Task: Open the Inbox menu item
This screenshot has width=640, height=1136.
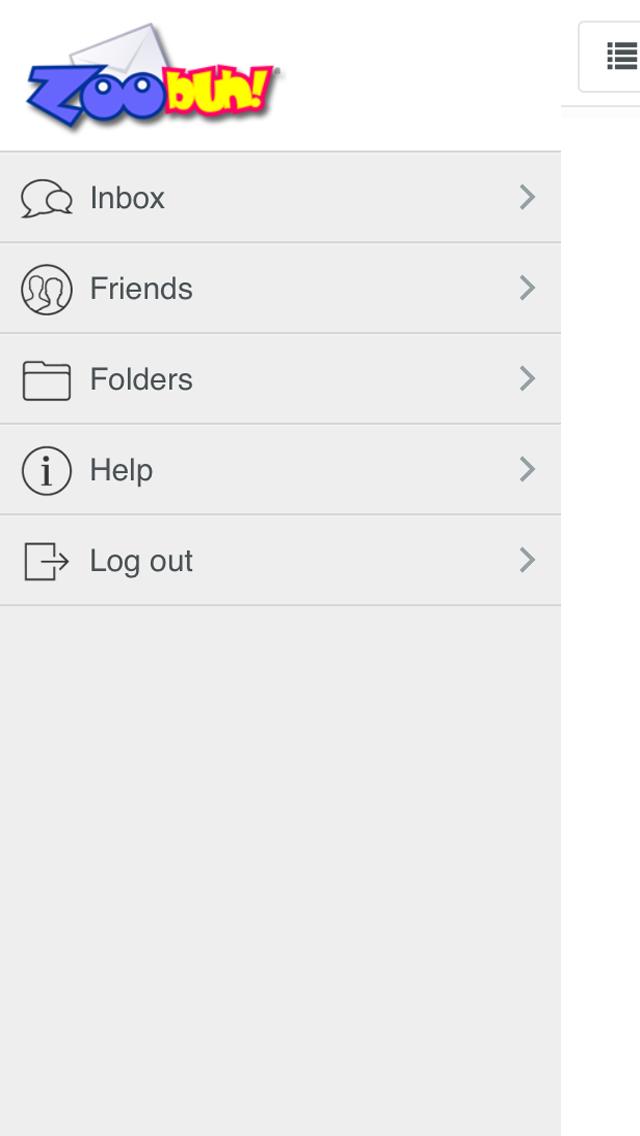Action: click(280, 198)
